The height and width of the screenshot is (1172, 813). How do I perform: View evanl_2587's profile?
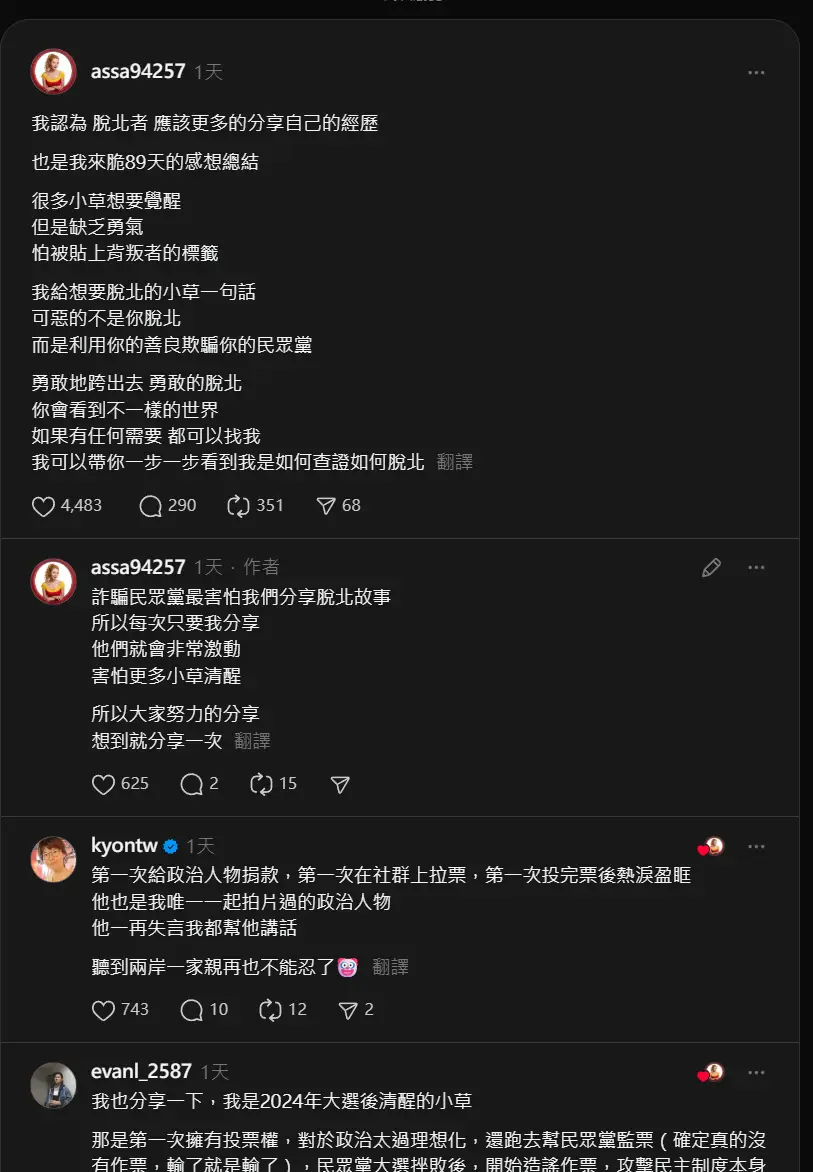pos(141,1071)
